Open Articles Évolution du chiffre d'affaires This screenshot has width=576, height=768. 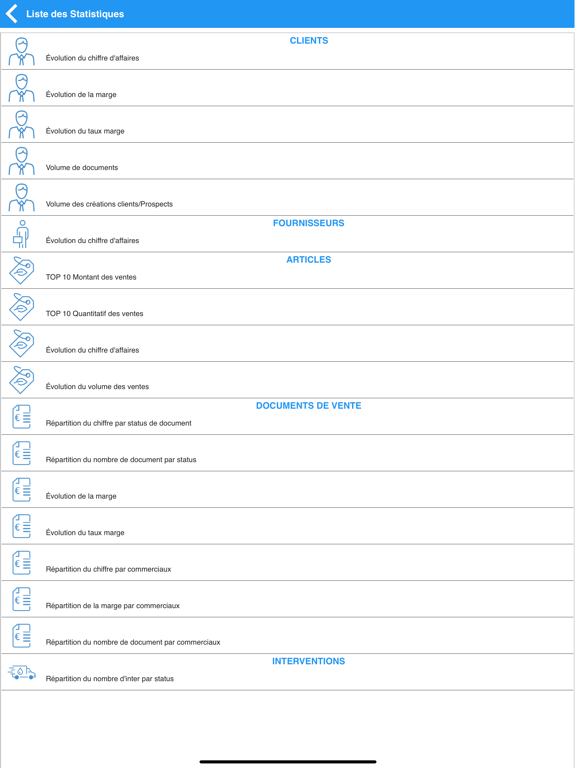coord(288,344)
